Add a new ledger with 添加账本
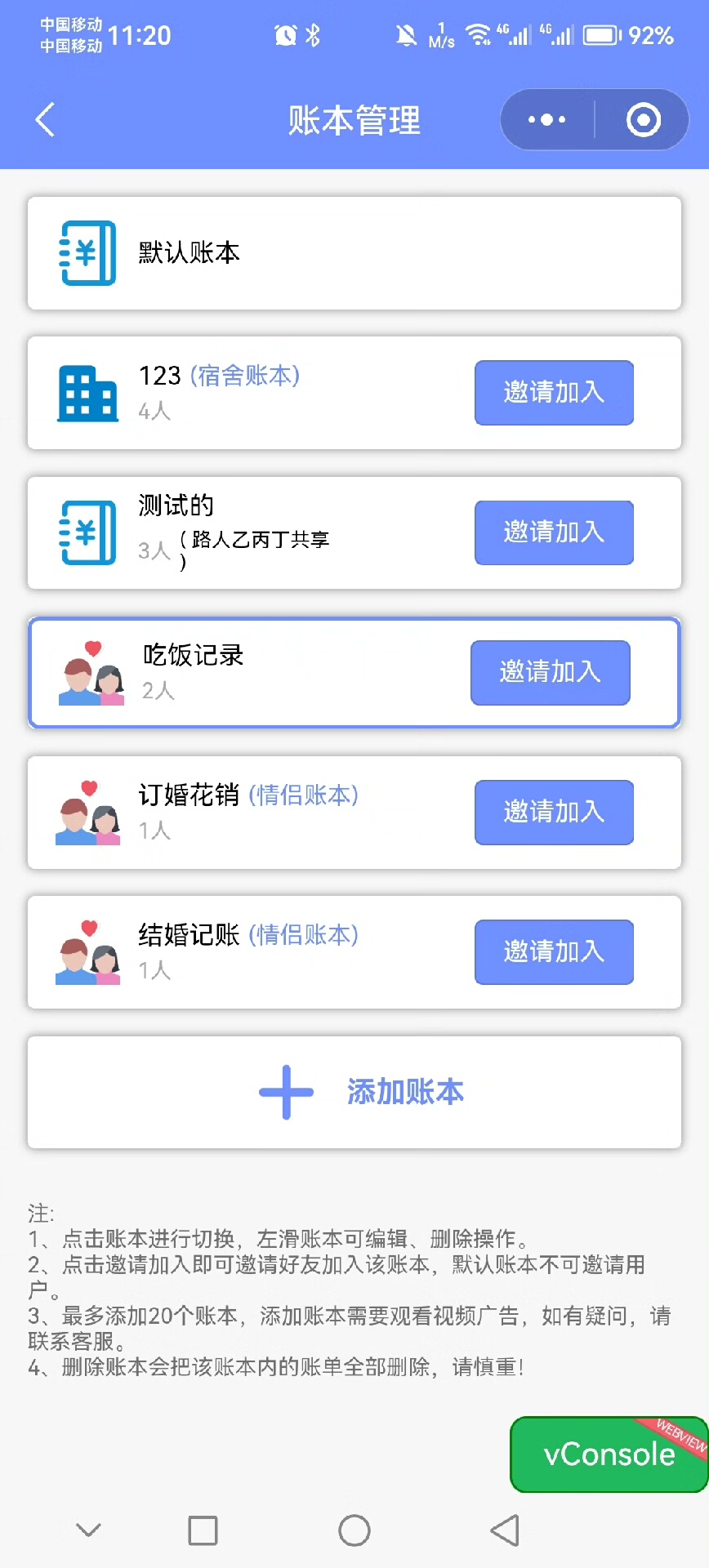The width and height of the screenshot is (709, 1568). click(354, 1092)
